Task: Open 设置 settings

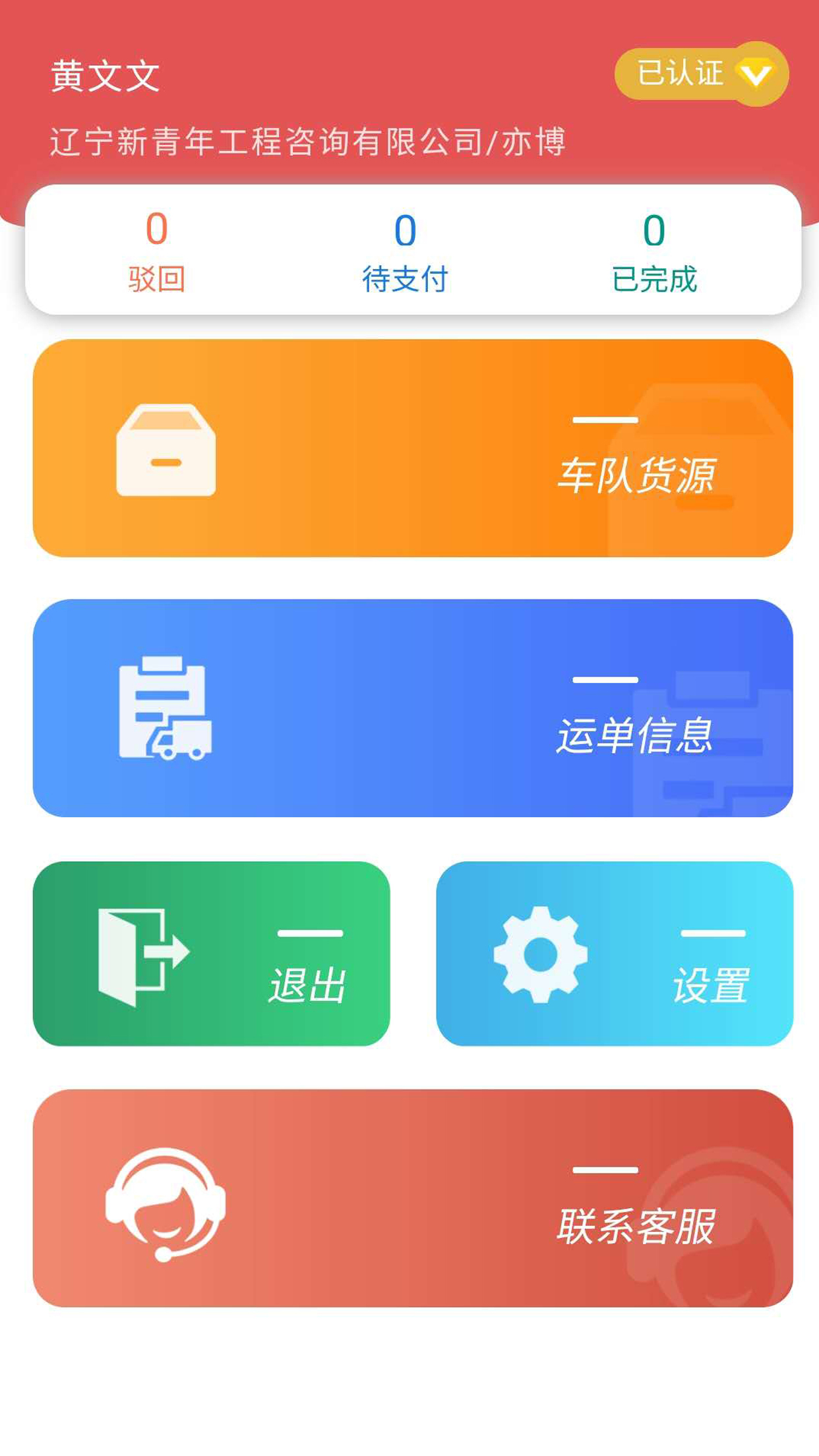Action: click(x=615, y=954)
